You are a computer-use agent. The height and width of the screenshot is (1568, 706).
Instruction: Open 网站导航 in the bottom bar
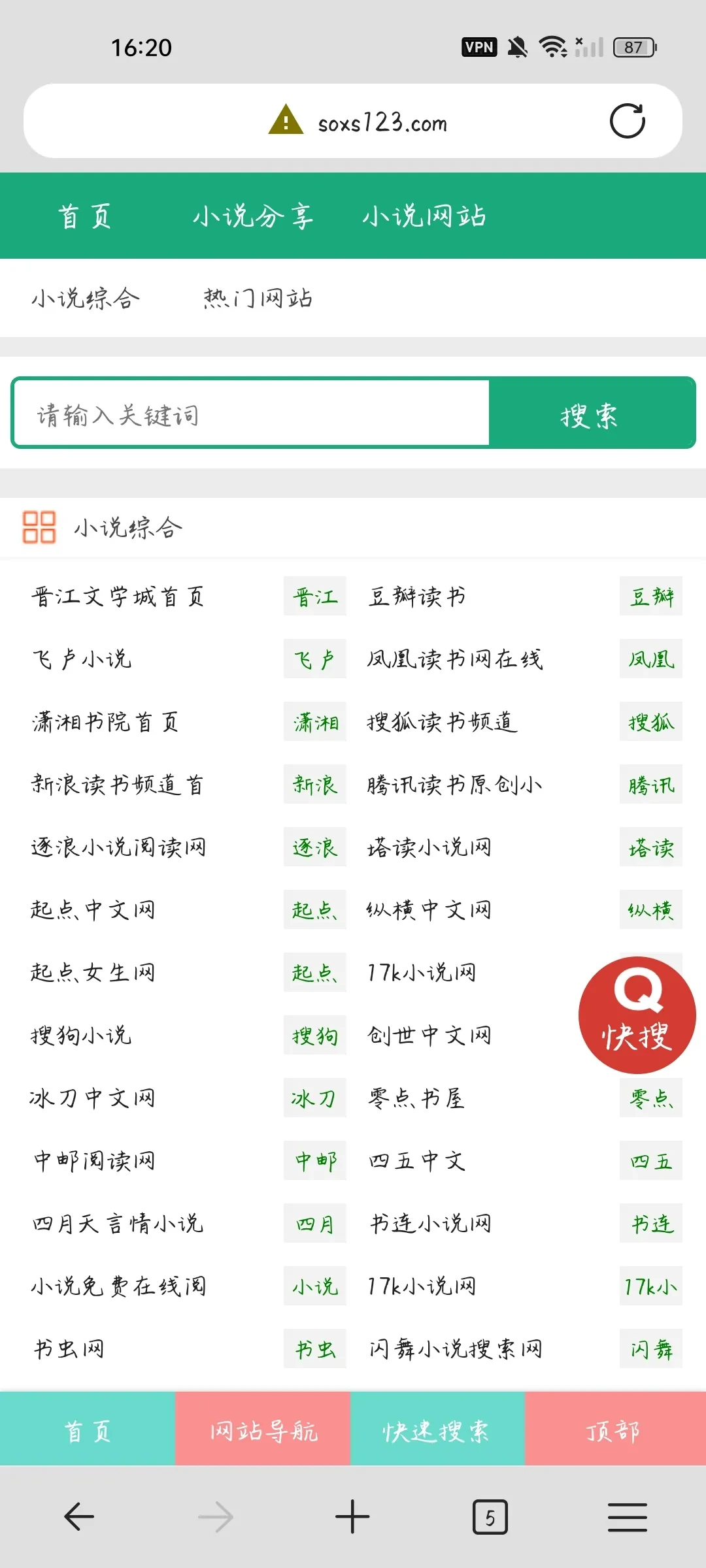(263, 1431)
